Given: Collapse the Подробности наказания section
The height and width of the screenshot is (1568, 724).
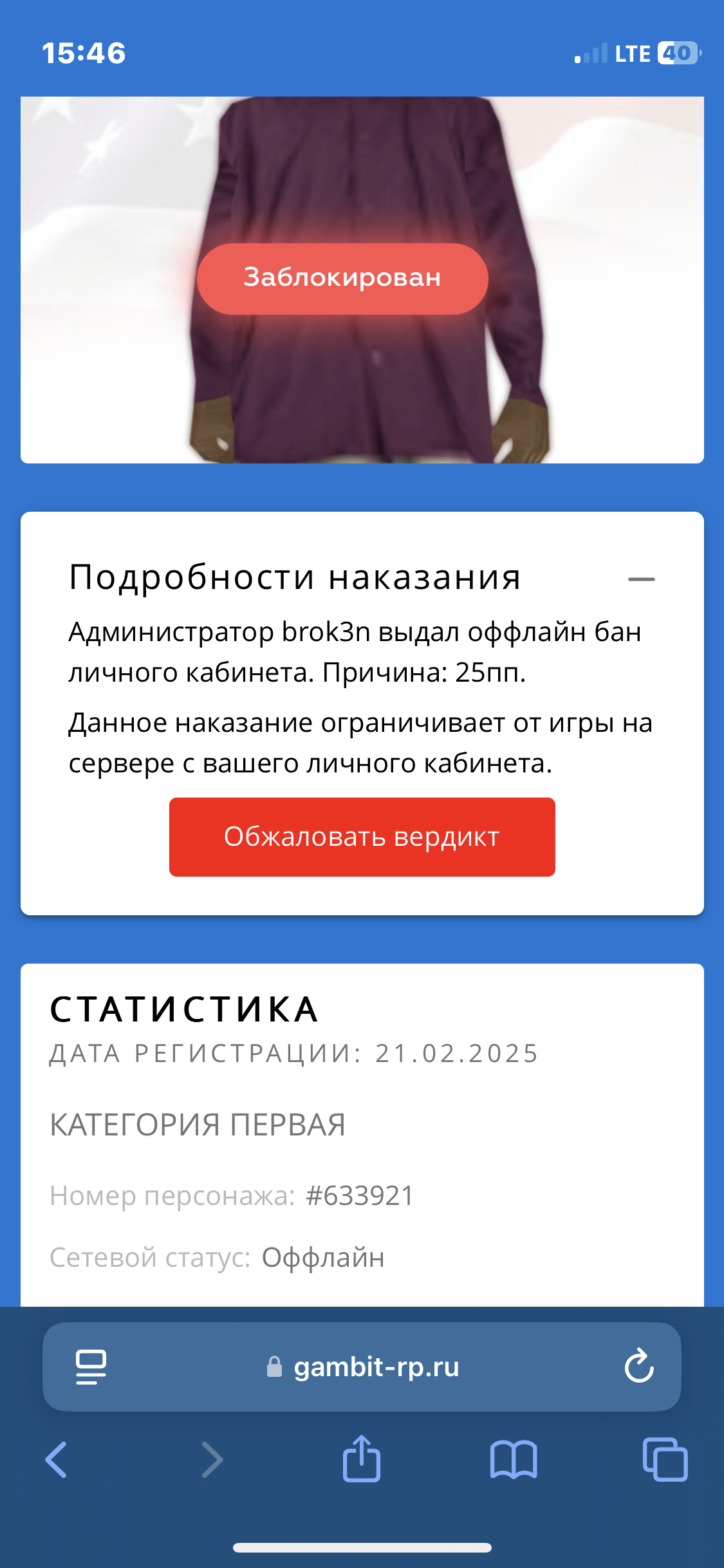Looking at the screenshot, I should click(641, 579).
